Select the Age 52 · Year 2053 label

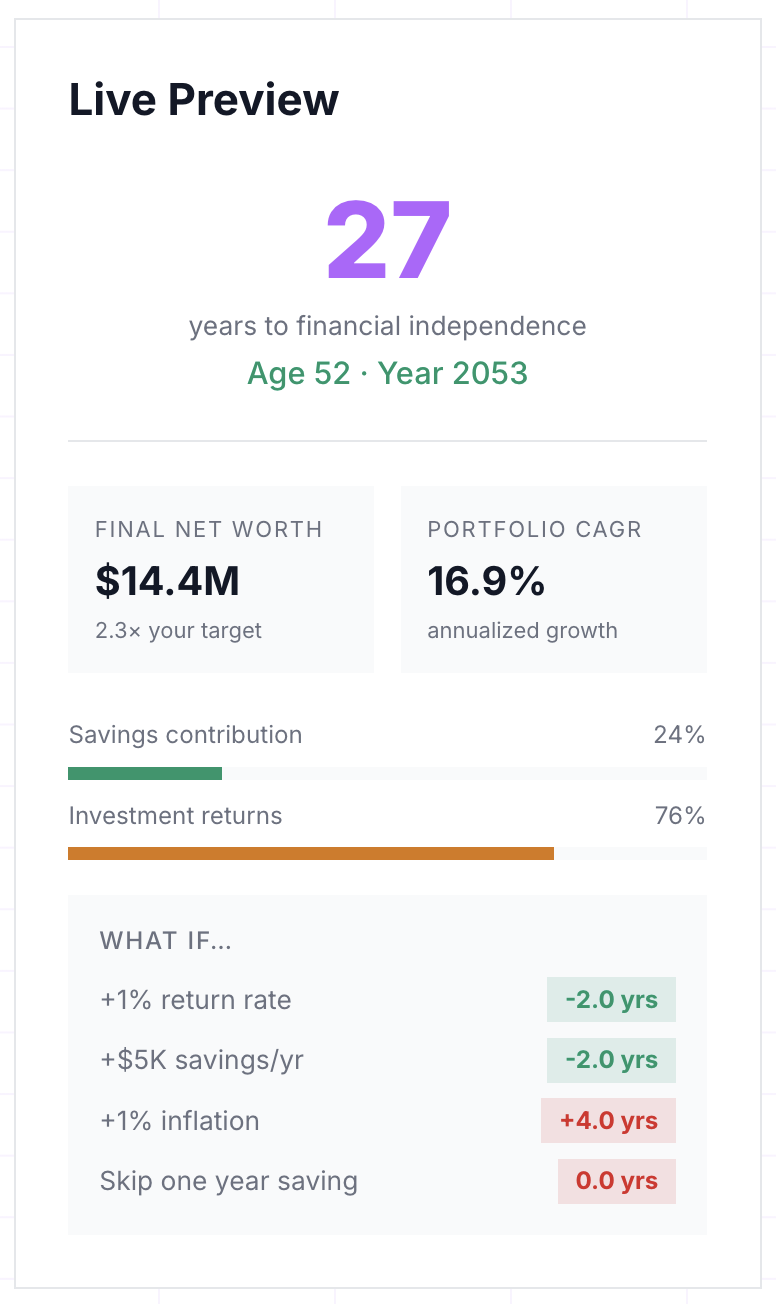[388, 372]
